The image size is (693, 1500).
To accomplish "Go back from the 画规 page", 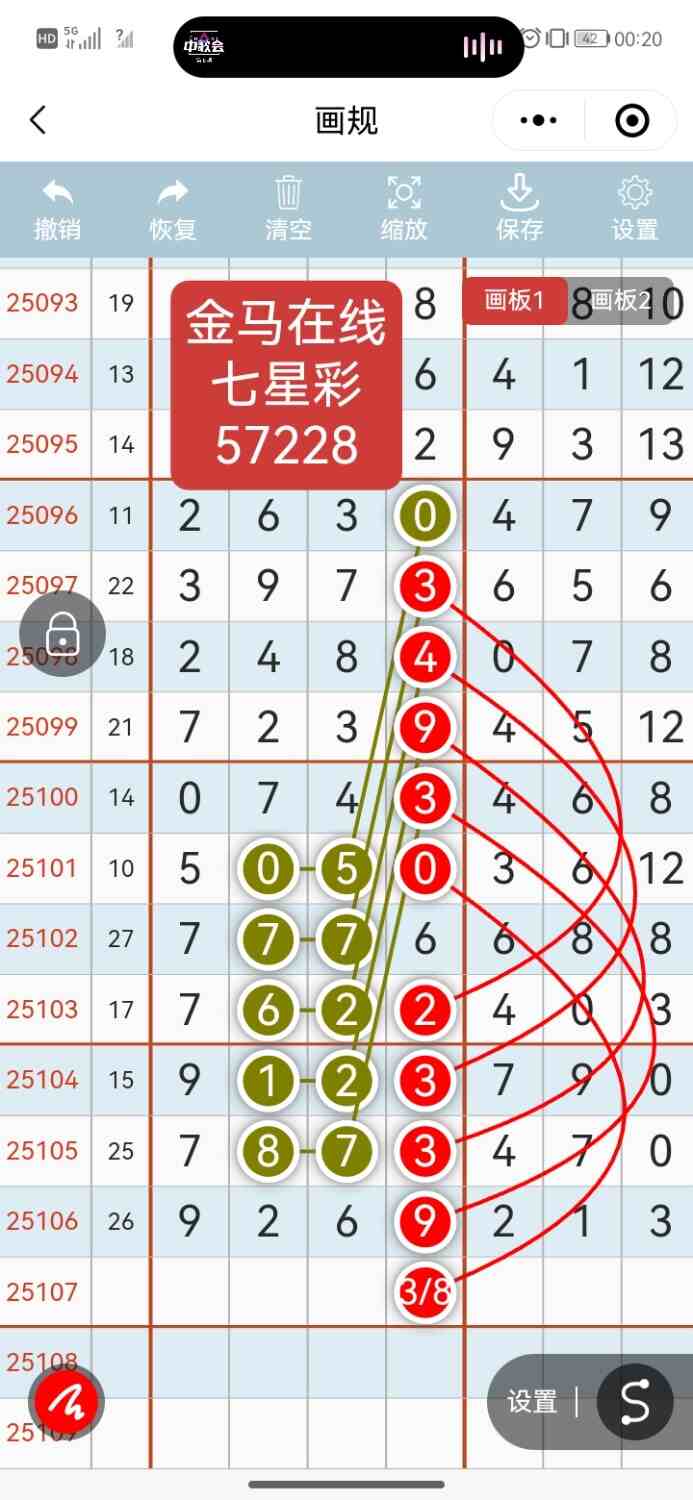I will pyautogui.click(x=38, y=121).
